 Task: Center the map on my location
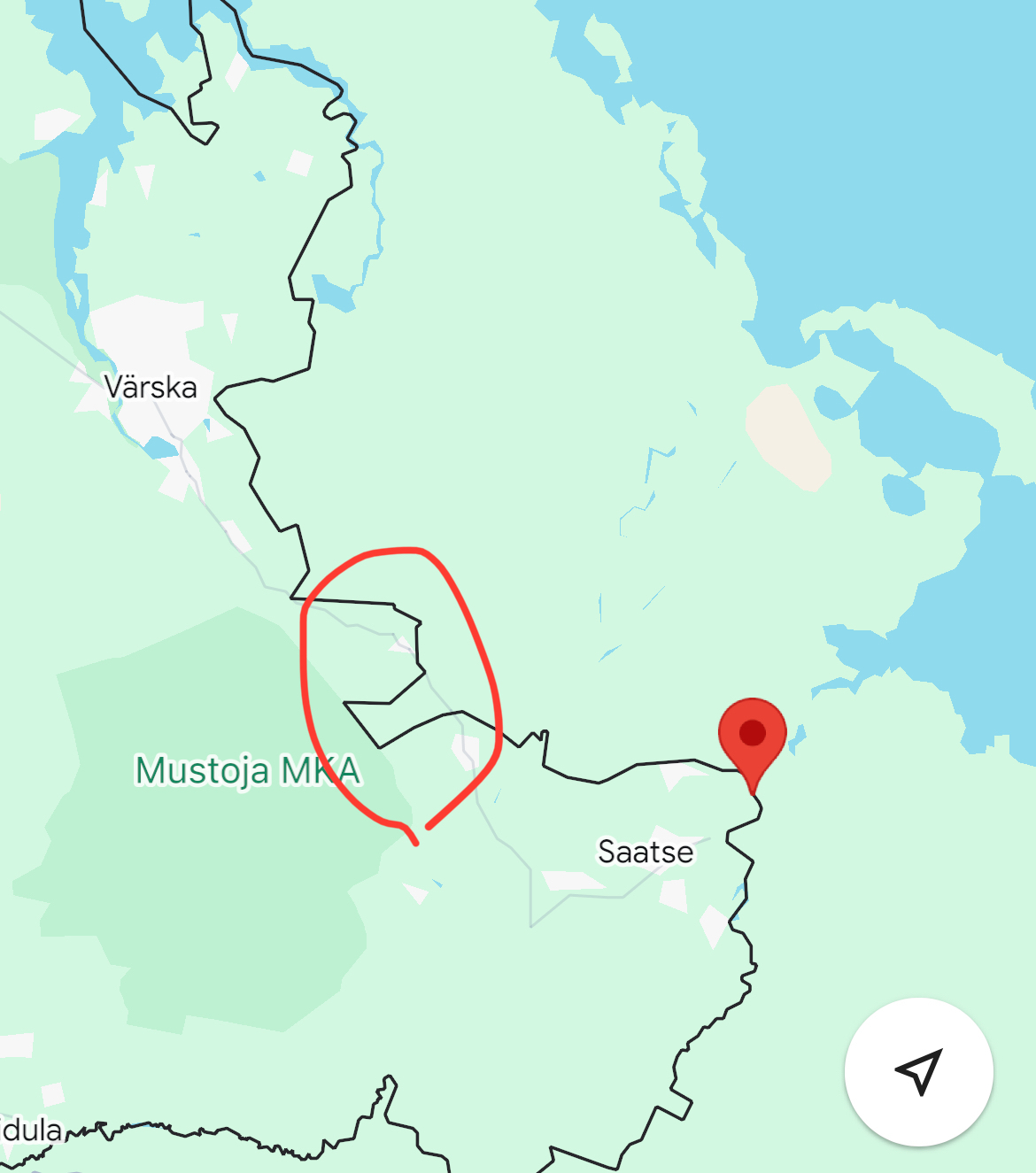(x=919, y=1071)
